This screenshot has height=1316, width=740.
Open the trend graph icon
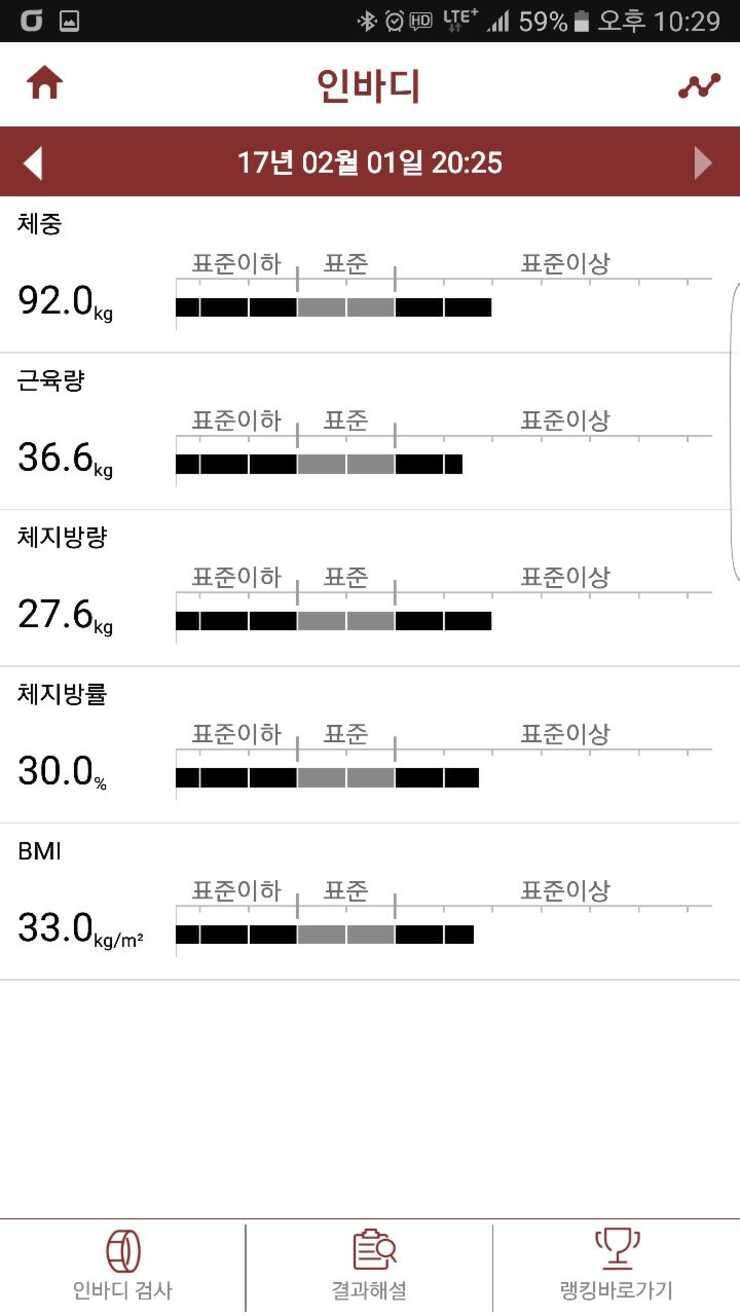pyautogui.click(x=698, y=86)
